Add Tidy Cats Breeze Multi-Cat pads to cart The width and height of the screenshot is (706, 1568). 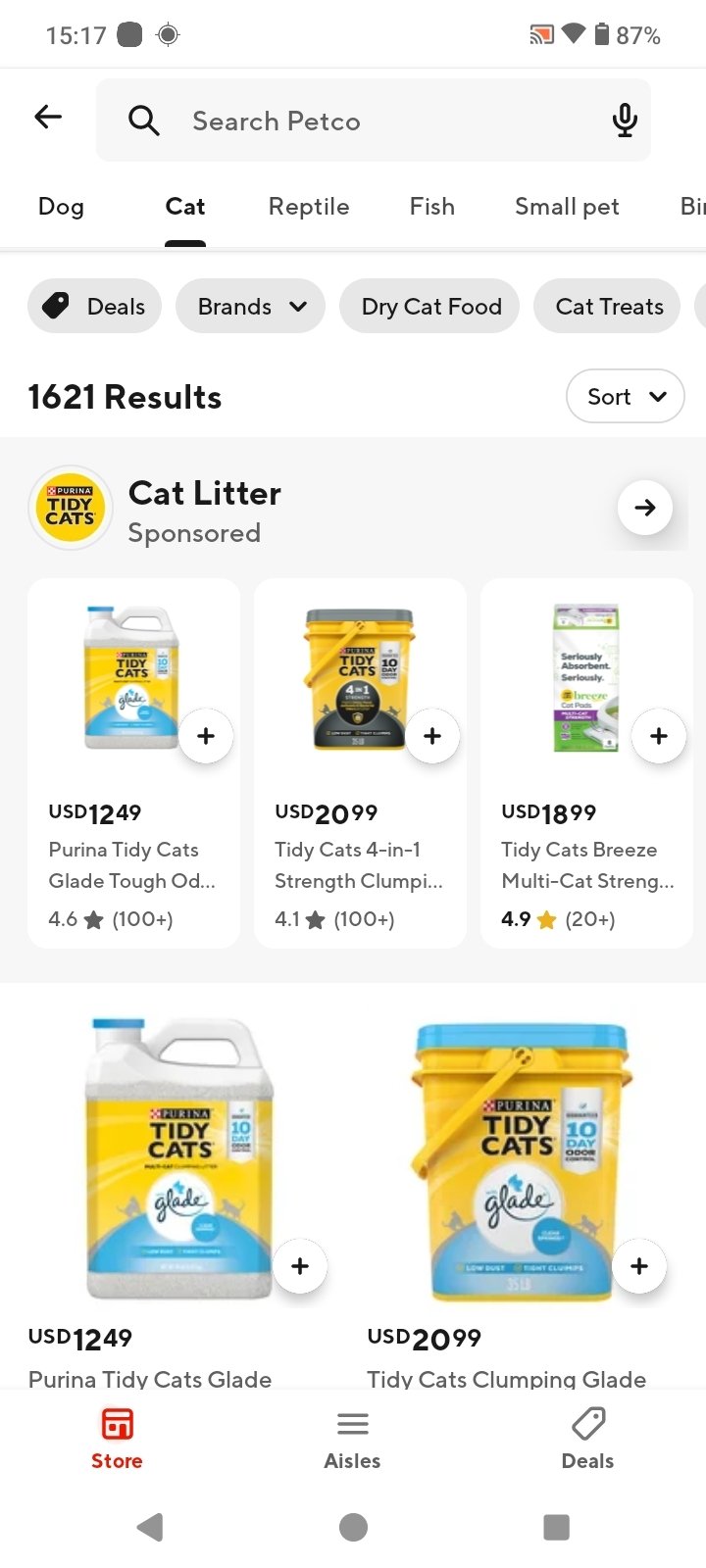tap(659, 736)
